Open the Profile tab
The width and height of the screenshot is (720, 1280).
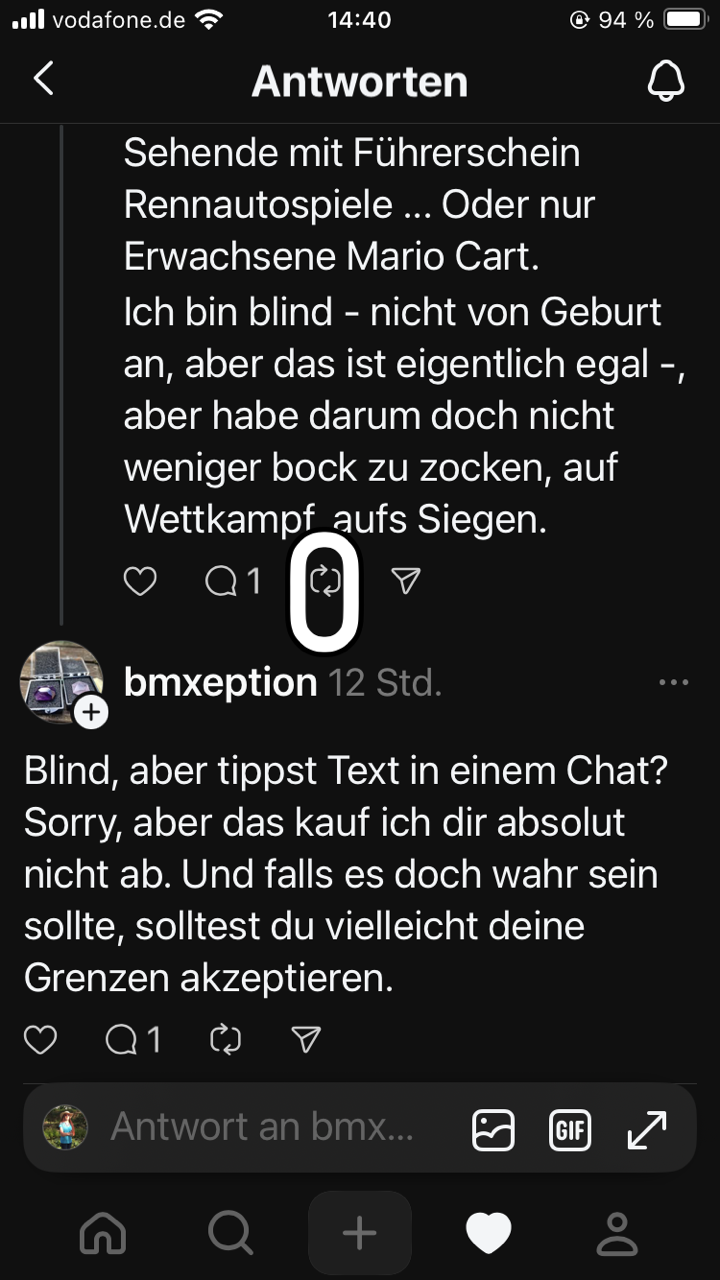click(x=617, y=1233)
